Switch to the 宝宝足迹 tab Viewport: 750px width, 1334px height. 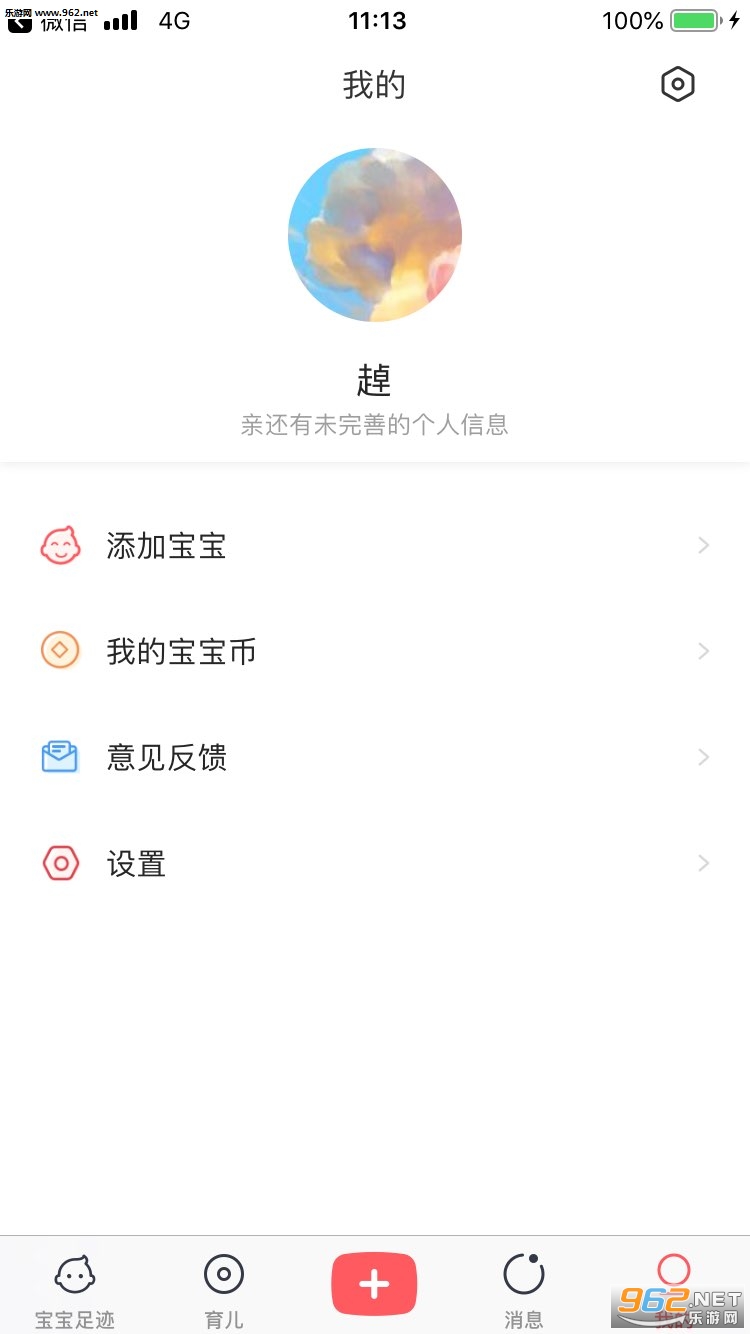click(75, 1290)
